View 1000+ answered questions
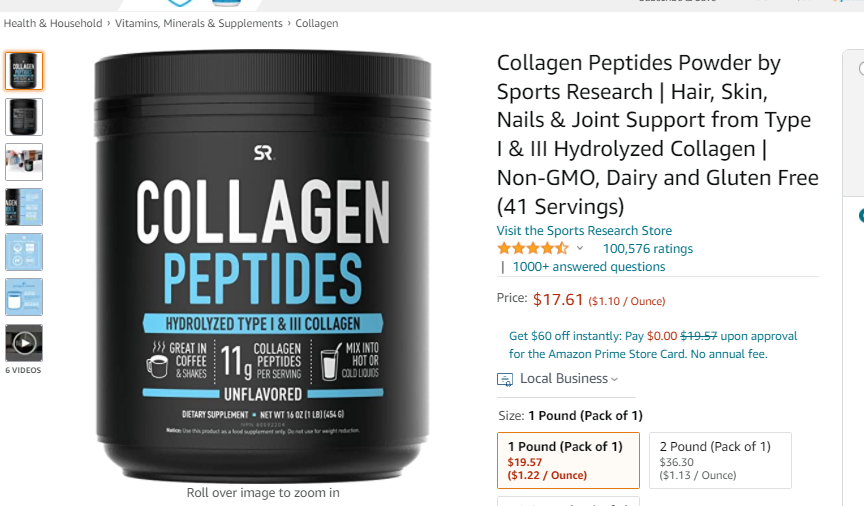The image size is (864, 506). point(588,267)
